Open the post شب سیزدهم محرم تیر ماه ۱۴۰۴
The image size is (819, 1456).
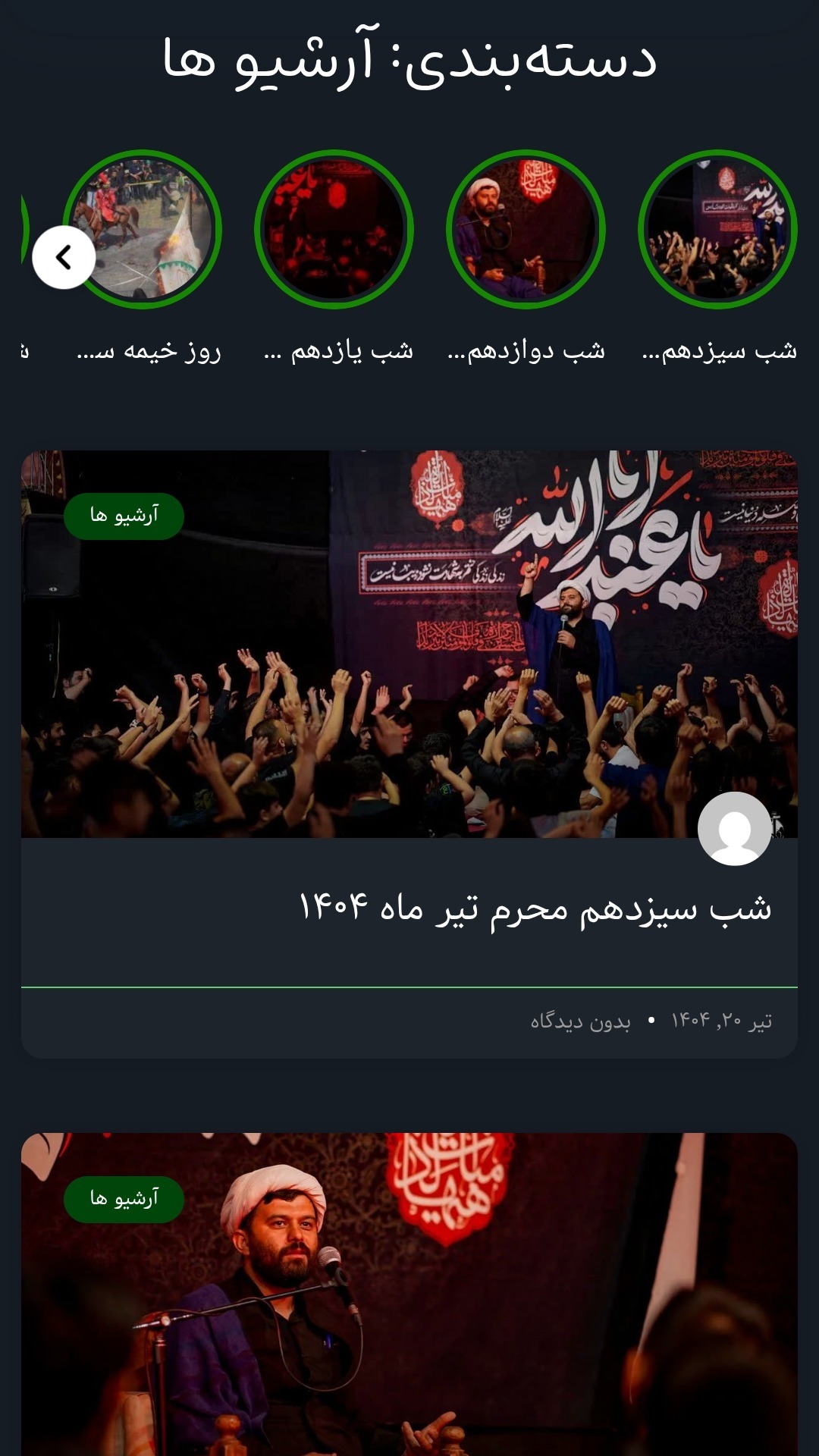point(535,908)
